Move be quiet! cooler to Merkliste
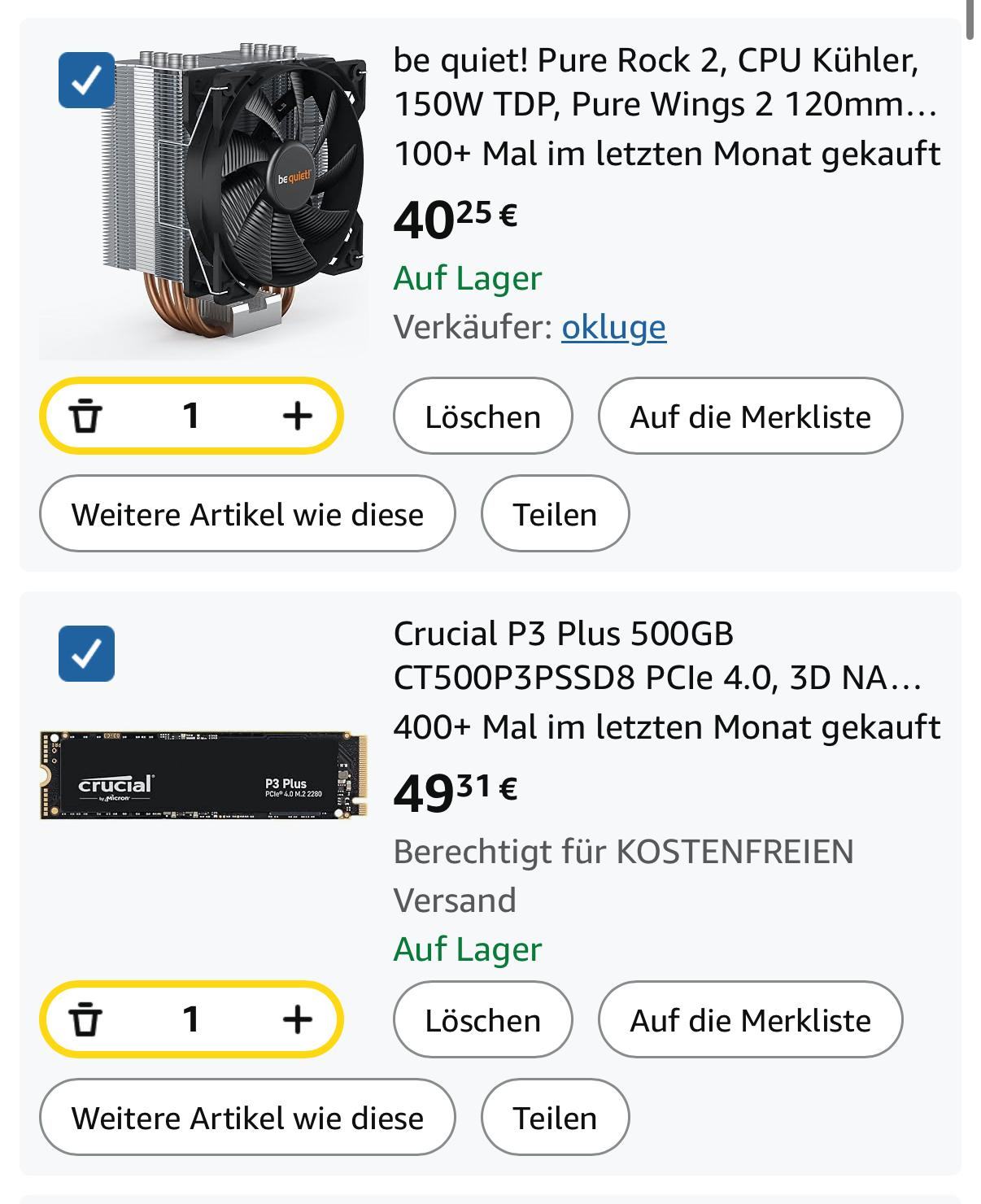The image size is (981, 1204). coord(750,416)
